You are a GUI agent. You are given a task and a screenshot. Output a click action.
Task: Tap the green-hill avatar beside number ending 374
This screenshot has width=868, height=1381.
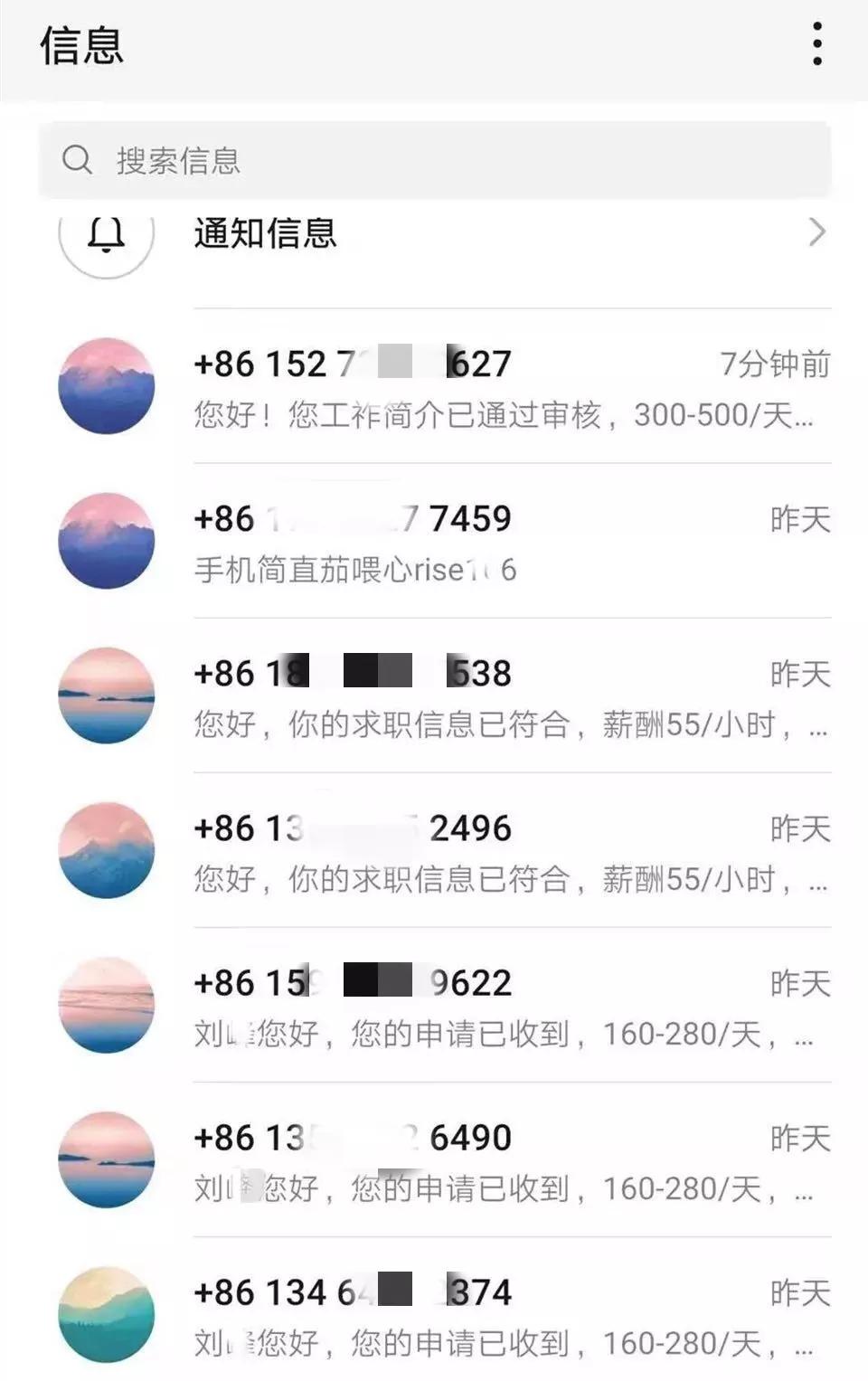pos(106,1314)
